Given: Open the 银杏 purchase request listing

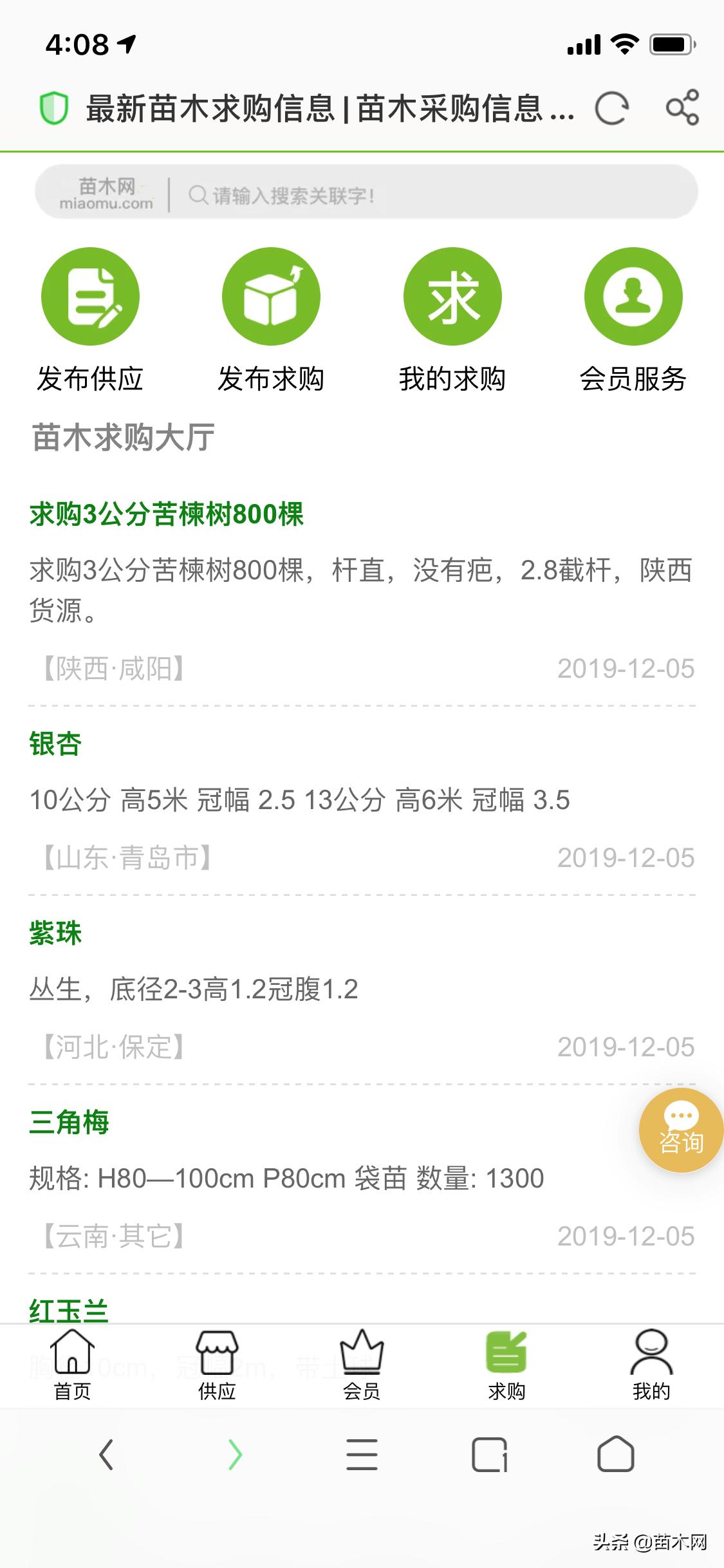Looking at the screenshot, I should [55, 745].
